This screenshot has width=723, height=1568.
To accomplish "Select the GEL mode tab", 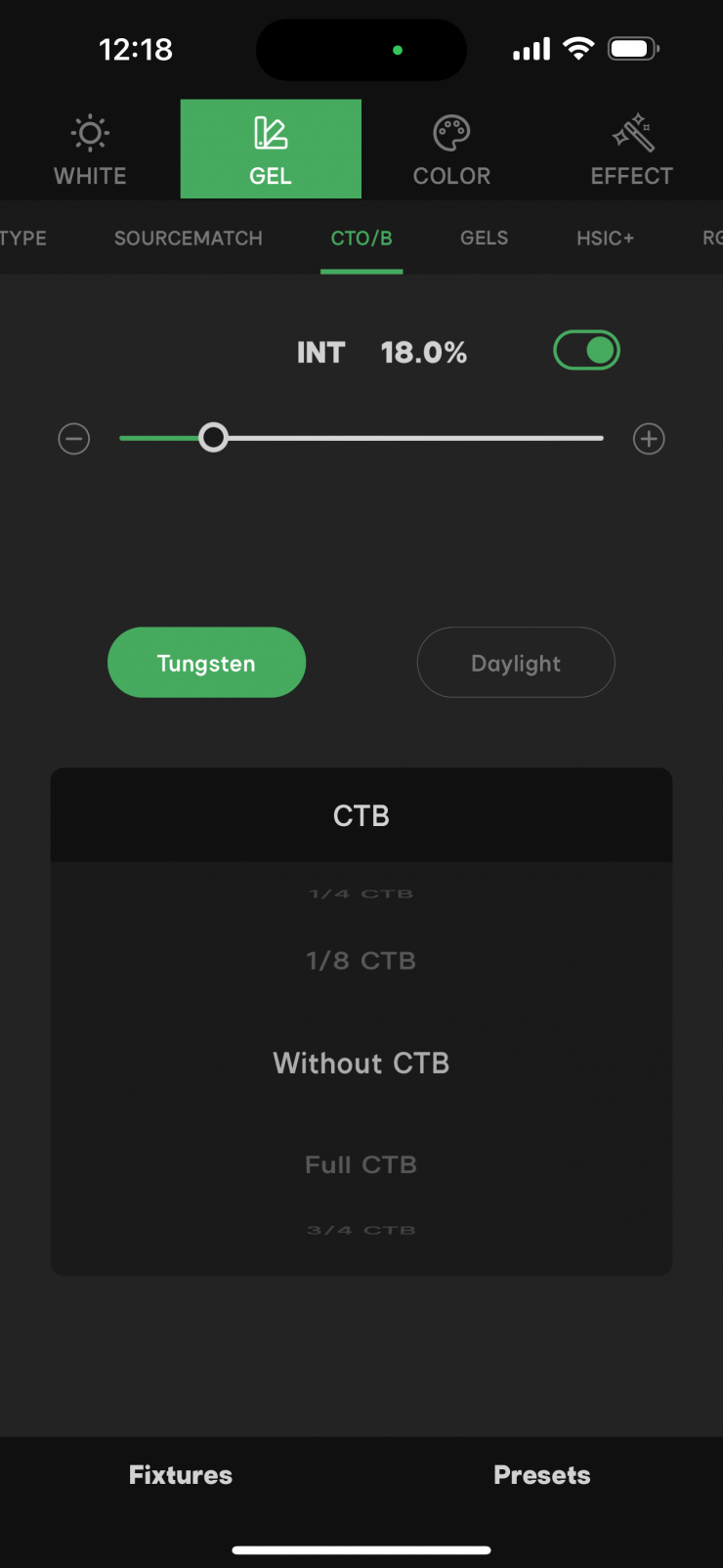I will (271, 150).
